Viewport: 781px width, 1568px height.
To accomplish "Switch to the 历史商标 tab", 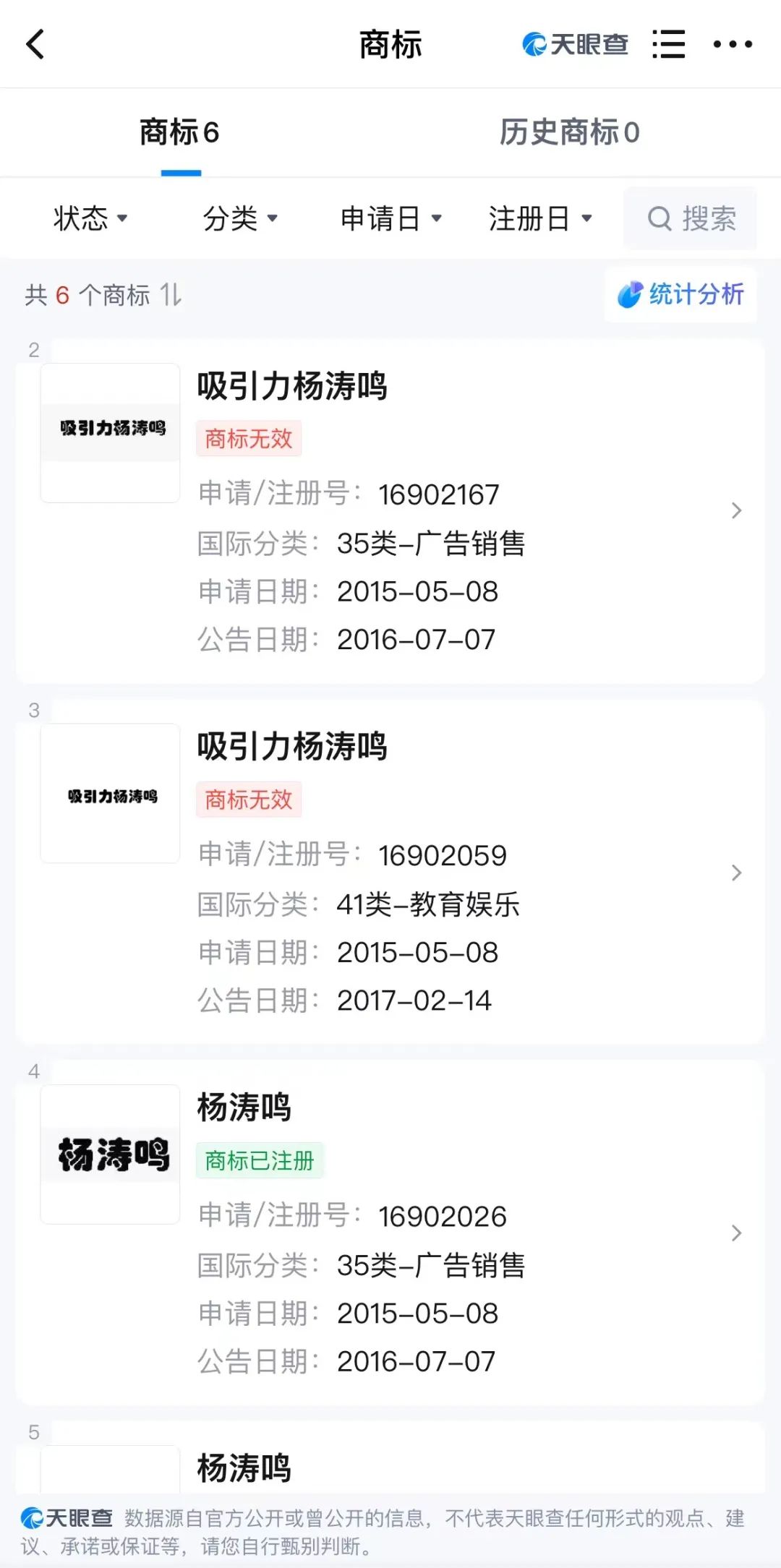I will (569, 133).
